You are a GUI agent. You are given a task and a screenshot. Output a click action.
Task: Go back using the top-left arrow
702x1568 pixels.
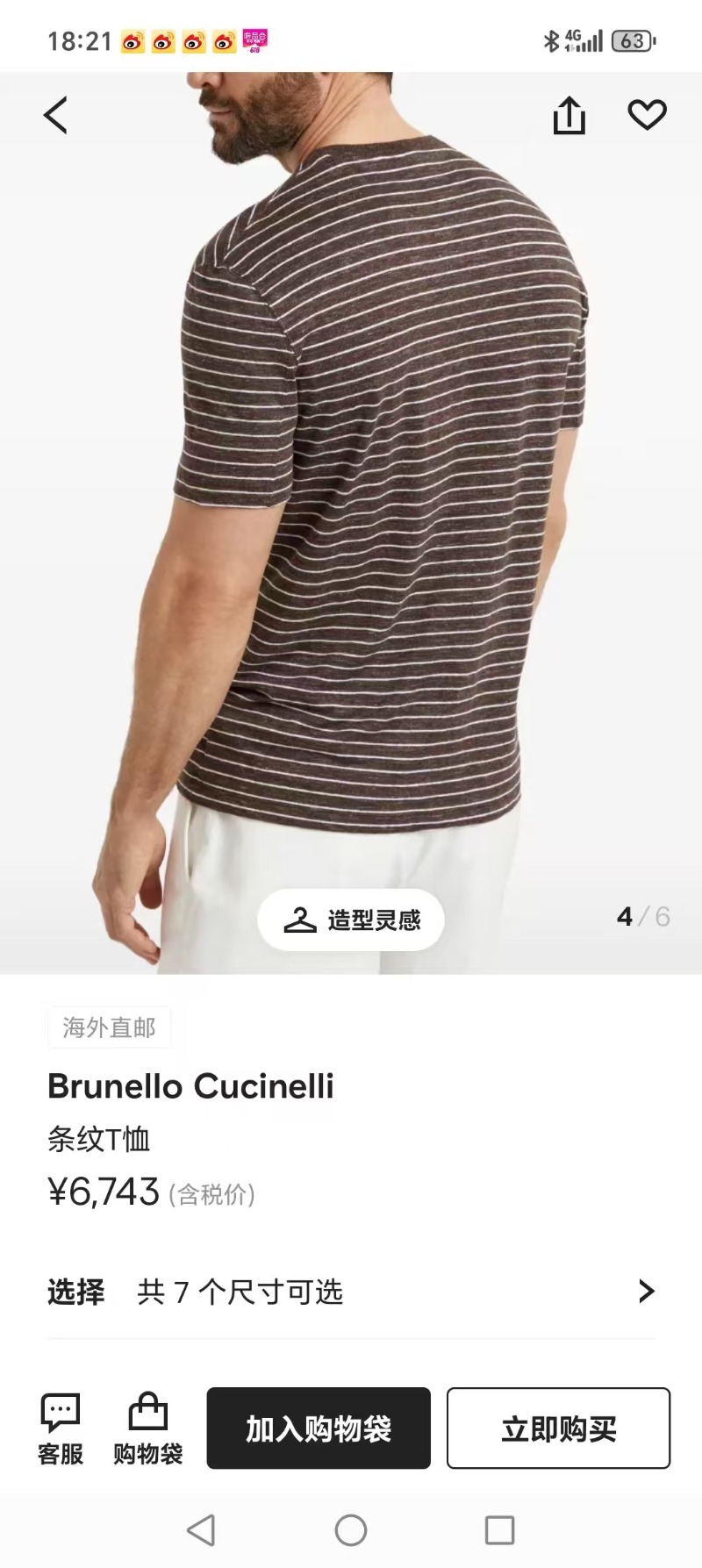point(56,115)
